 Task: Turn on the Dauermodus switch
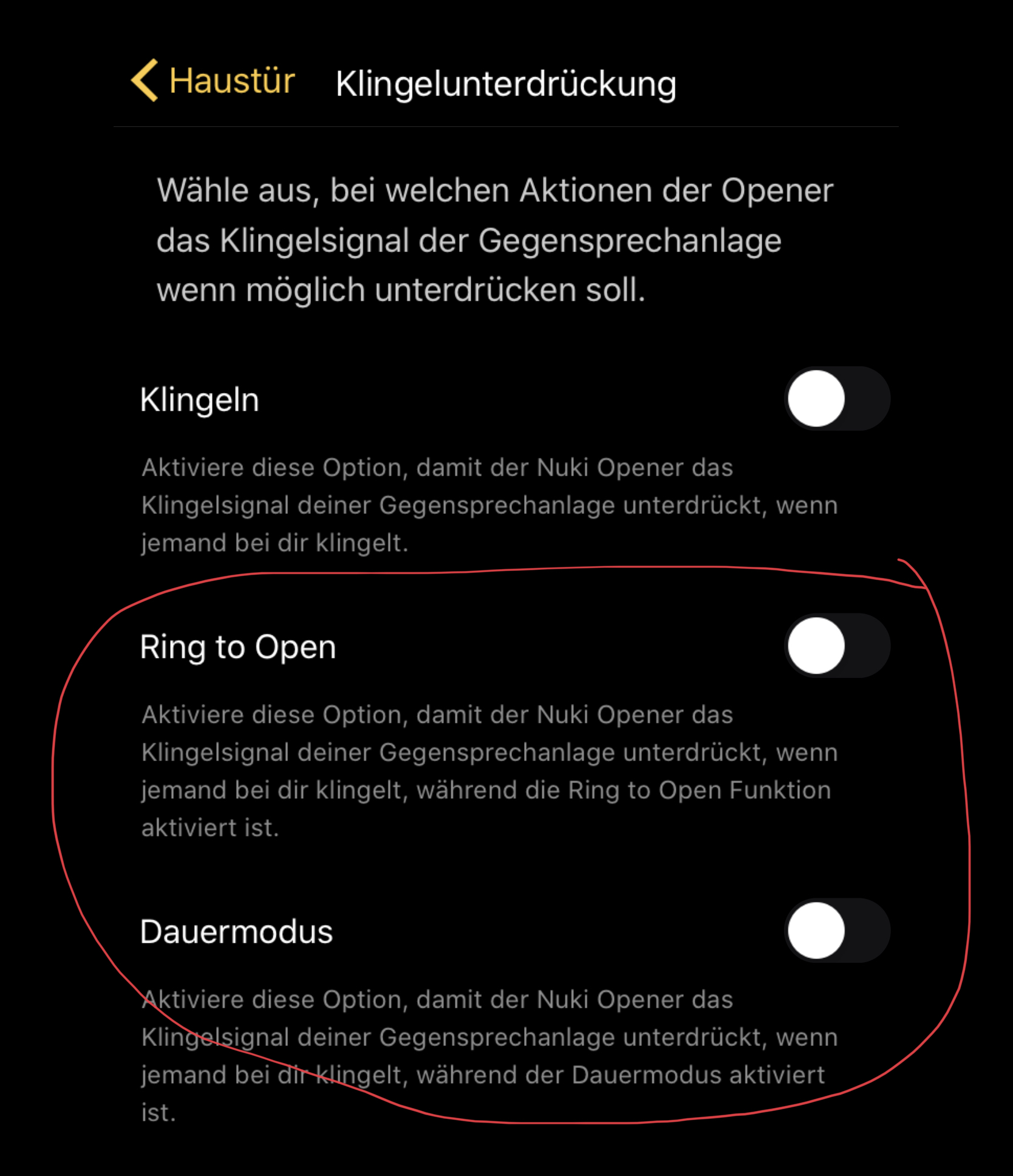[837, 931]
